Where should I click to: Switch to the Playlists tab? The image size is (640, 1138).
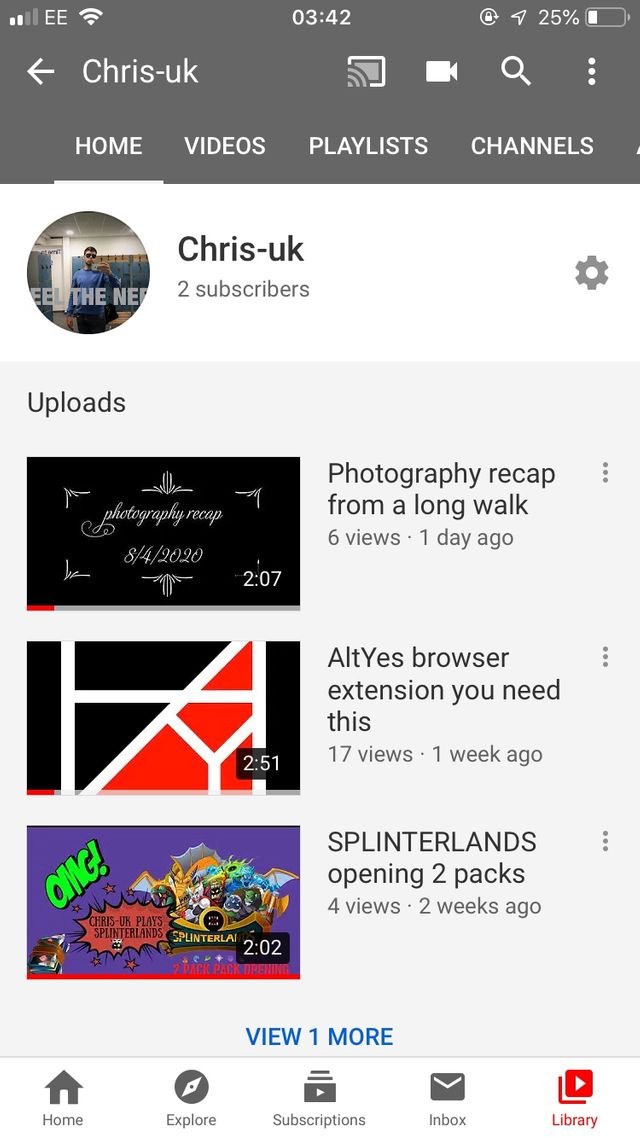368,146
